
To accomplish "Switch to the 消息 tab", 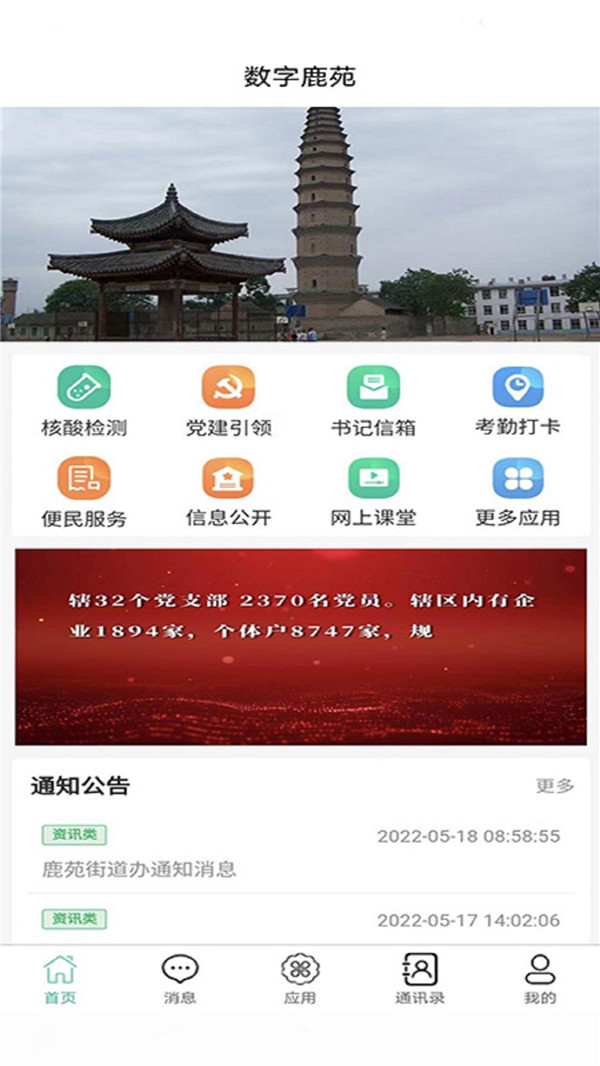I will (180, 979).
